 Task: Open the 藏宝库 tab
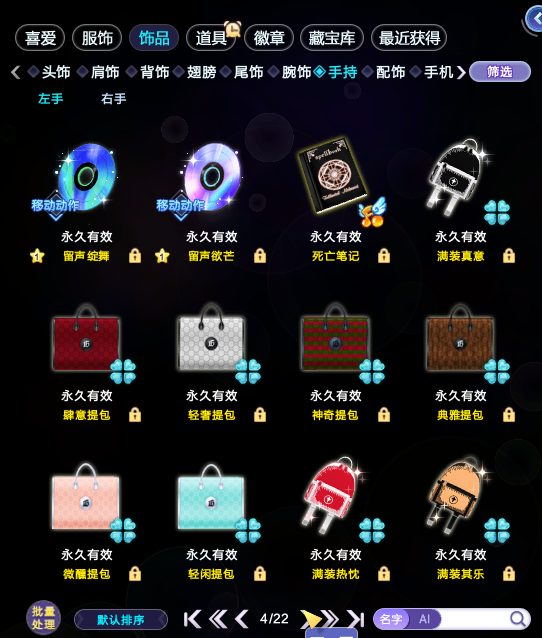point(332,38)
